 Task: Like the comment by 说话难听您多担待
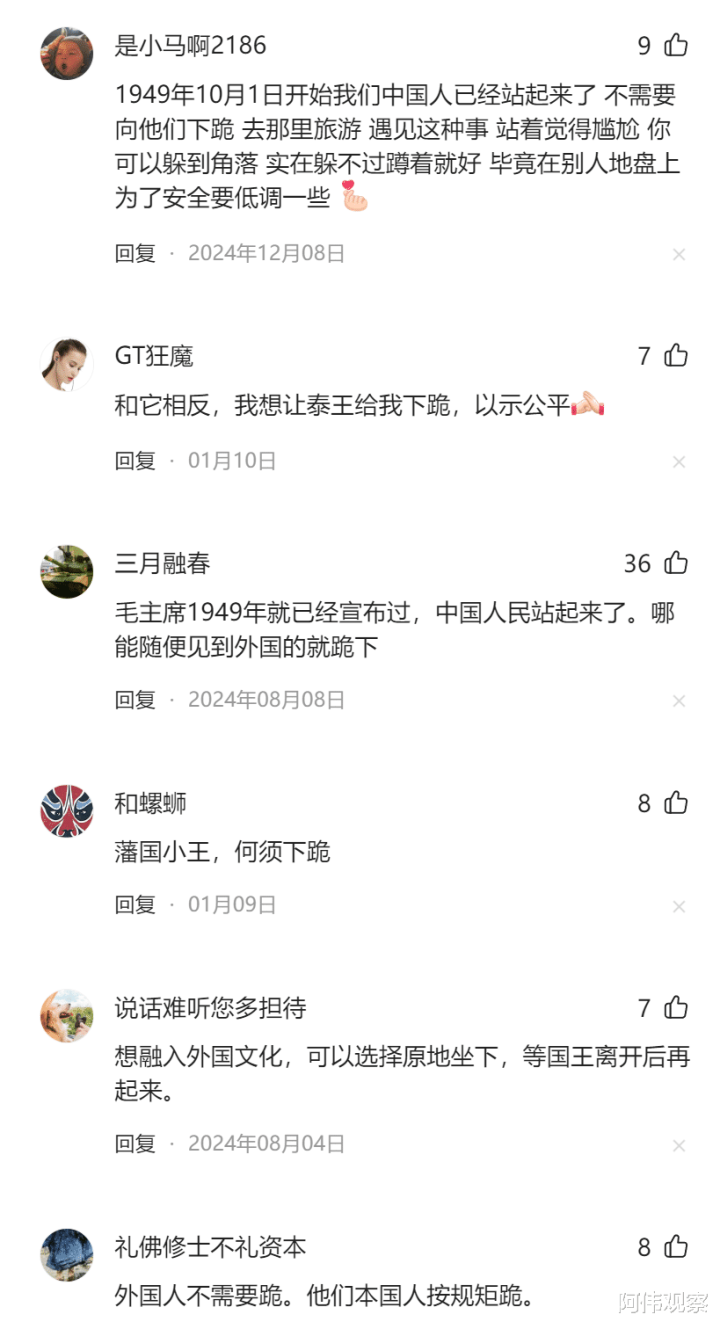coord(677,1007)
